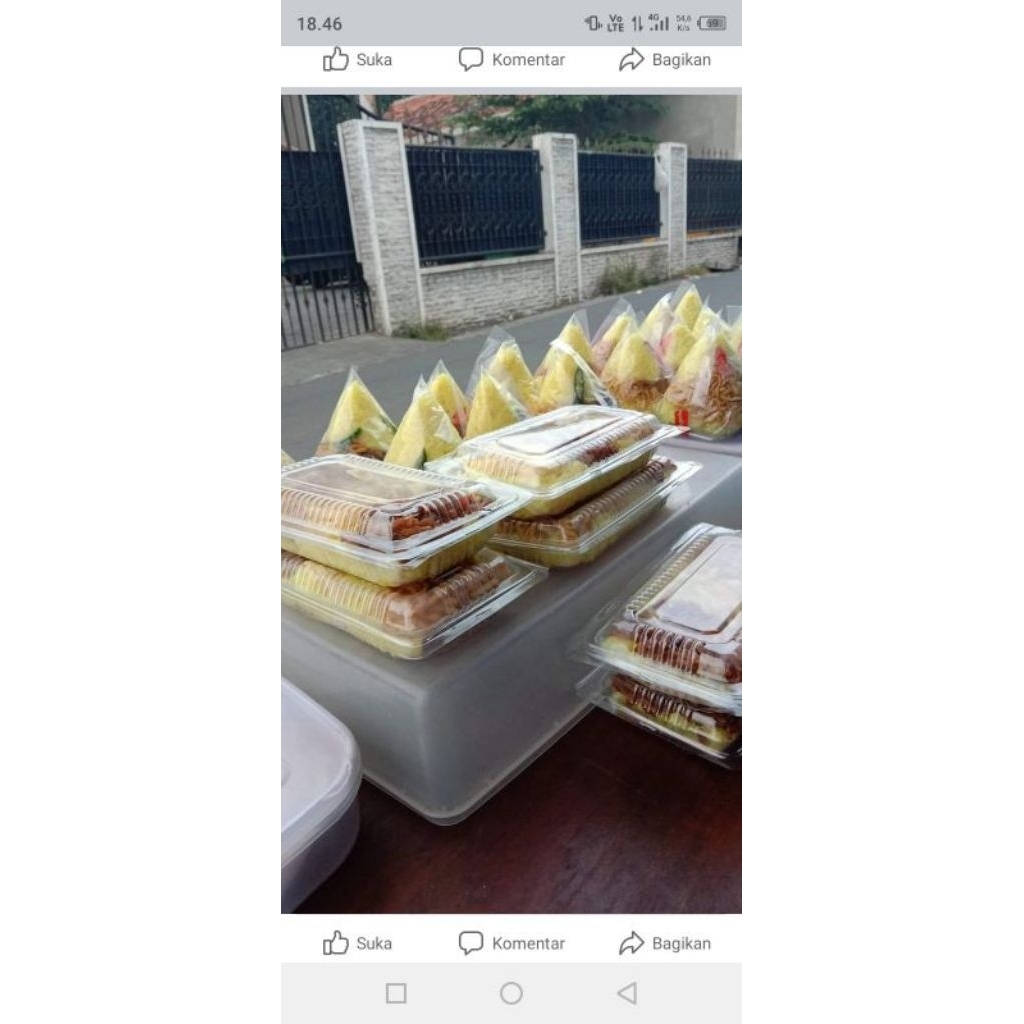Image resolution: width=1024 pixels, height=1024 pixels.
Task: Show recent apps
Action: click(x=396, y=993)
